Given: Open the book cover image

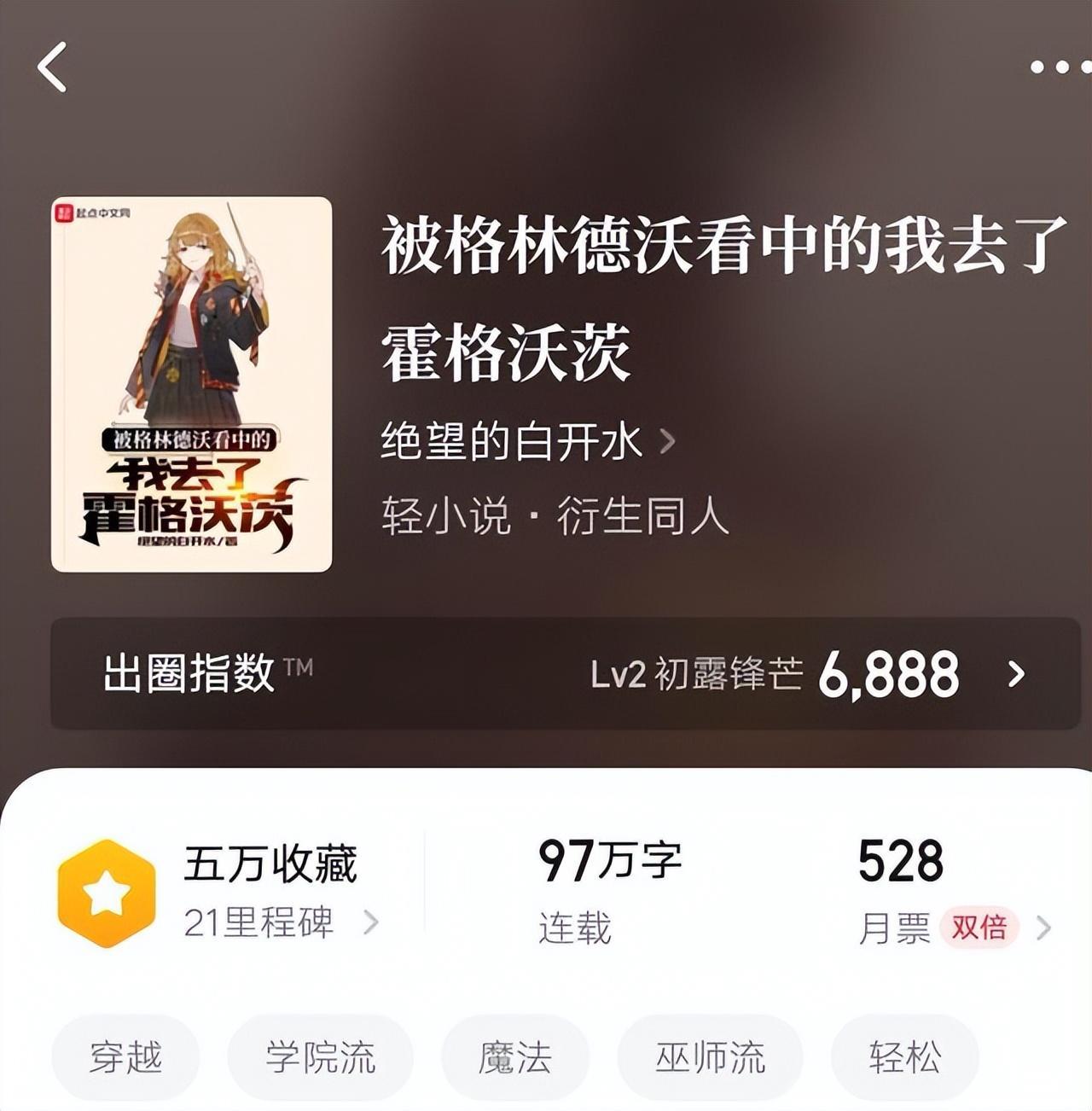Looking at the screenshot, I should tap(192, 384).
